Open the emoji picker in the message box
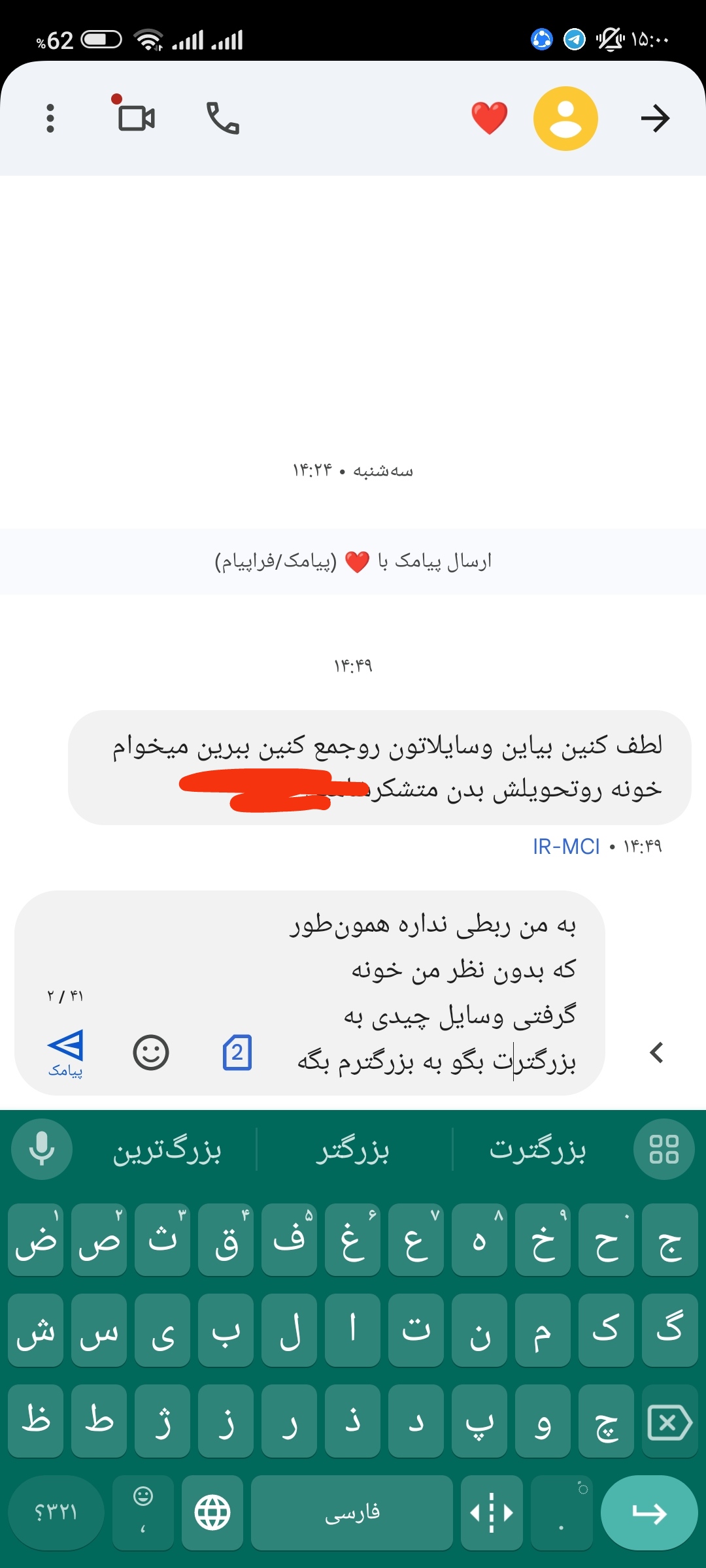706x1568 pixels. 151,1053
